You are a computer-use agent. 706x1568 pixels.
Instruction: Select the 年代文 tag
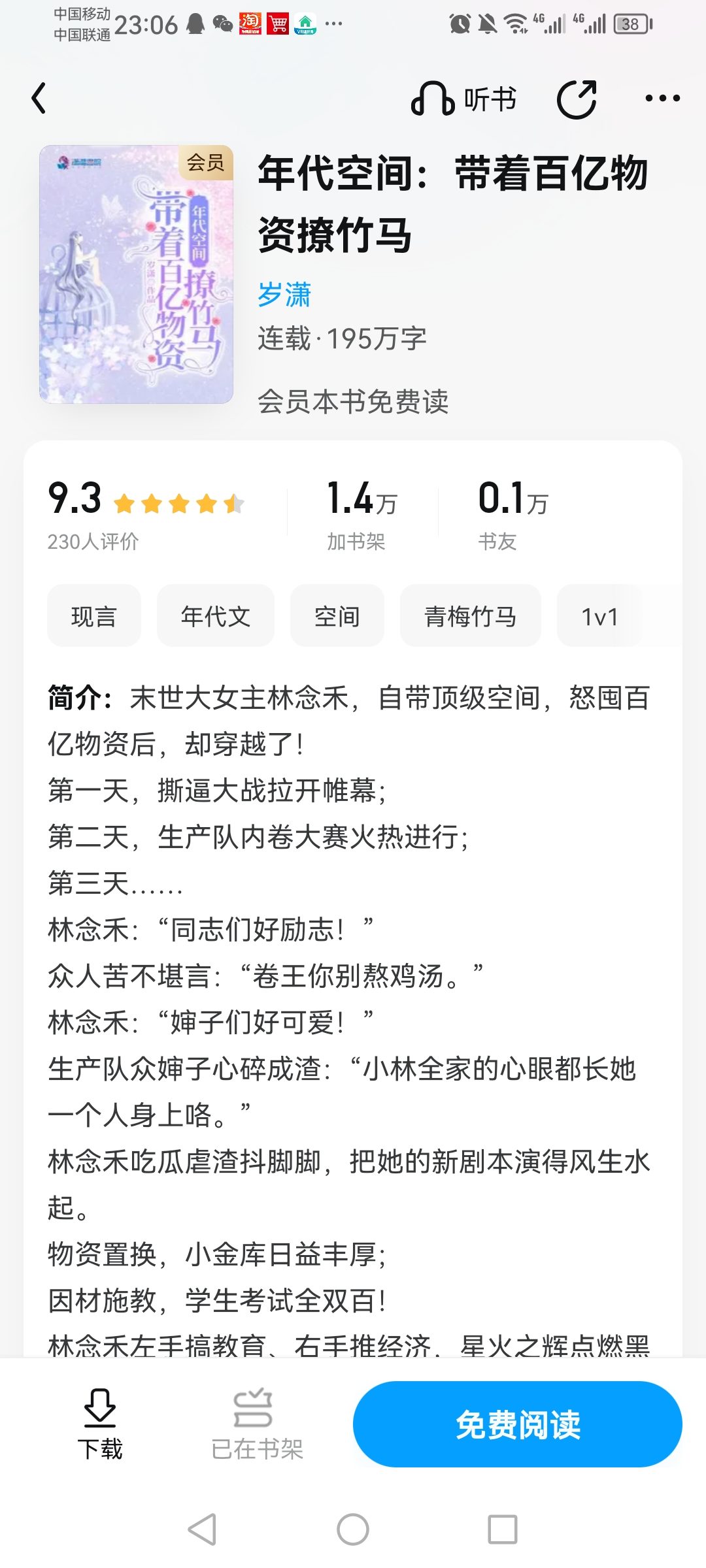click(215, 616)
